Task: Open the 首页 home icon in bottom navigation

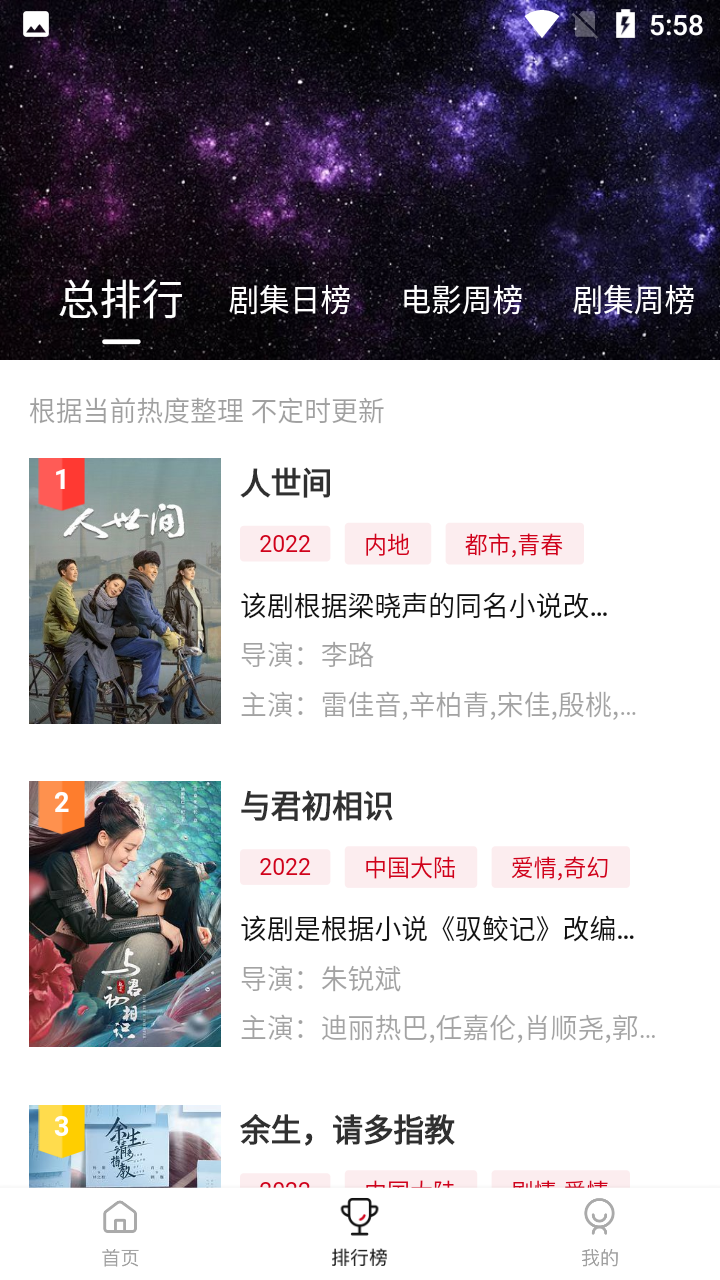Action: point(120,1220)
